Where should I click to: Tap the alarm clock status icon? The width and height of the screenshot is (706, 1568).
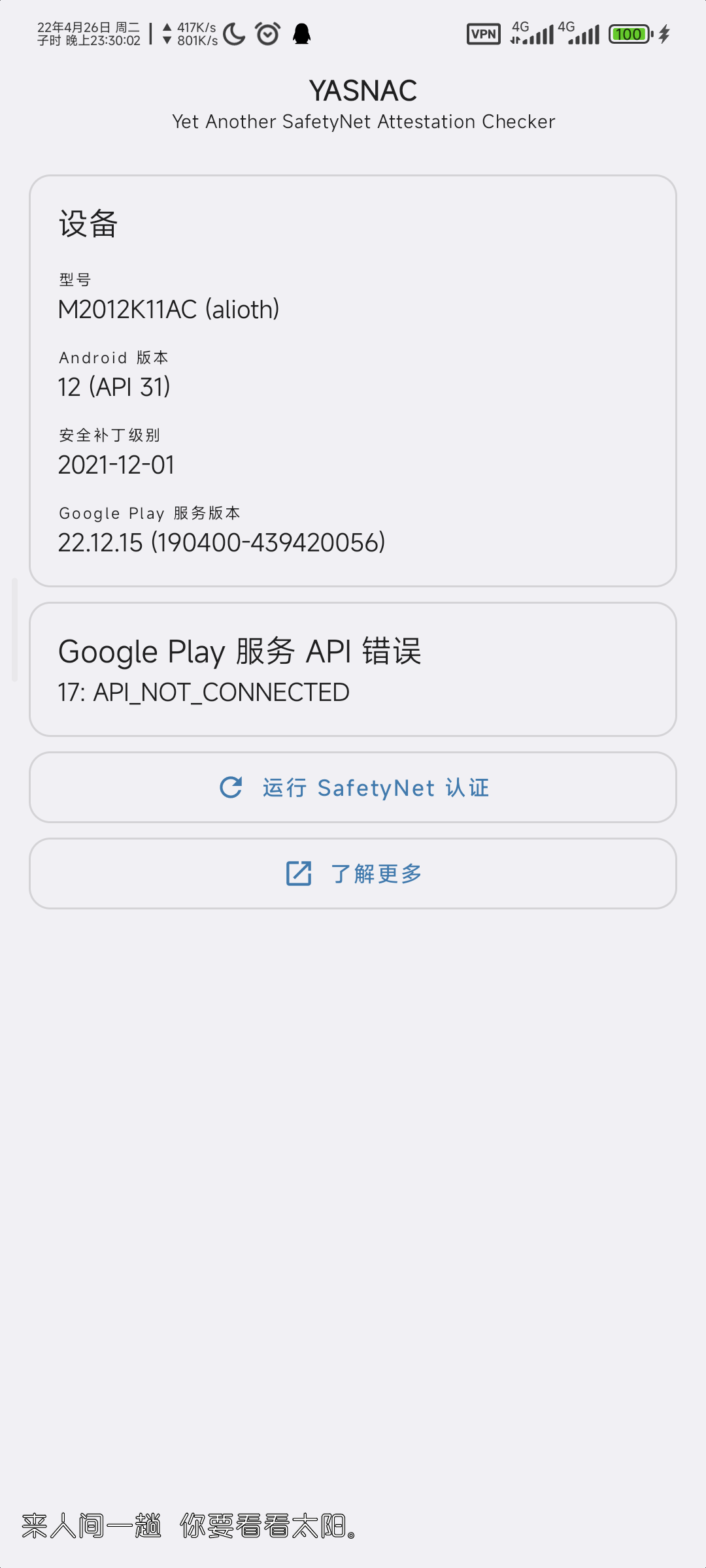(x=268, y=32)
